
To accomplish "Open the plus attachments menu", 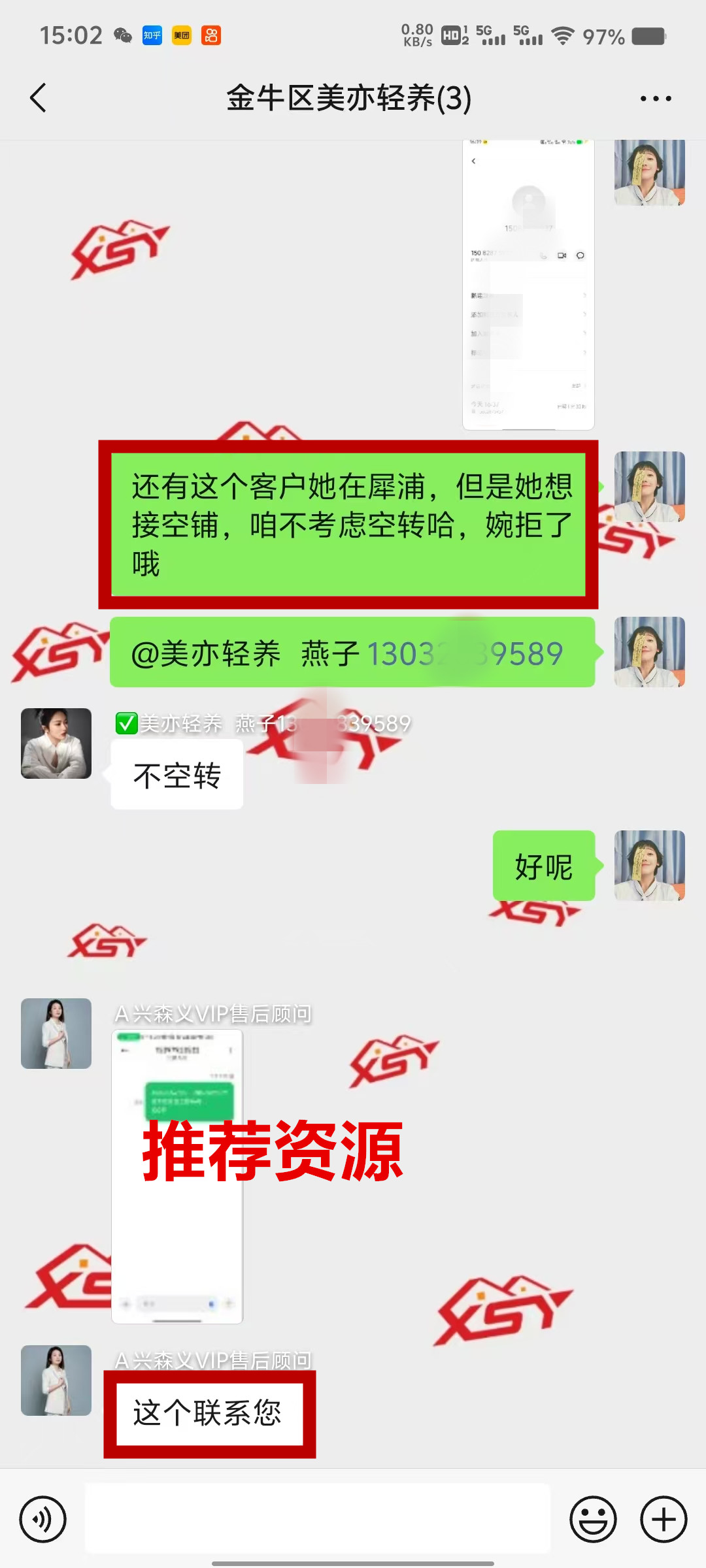I will (x=664, y=1519).
